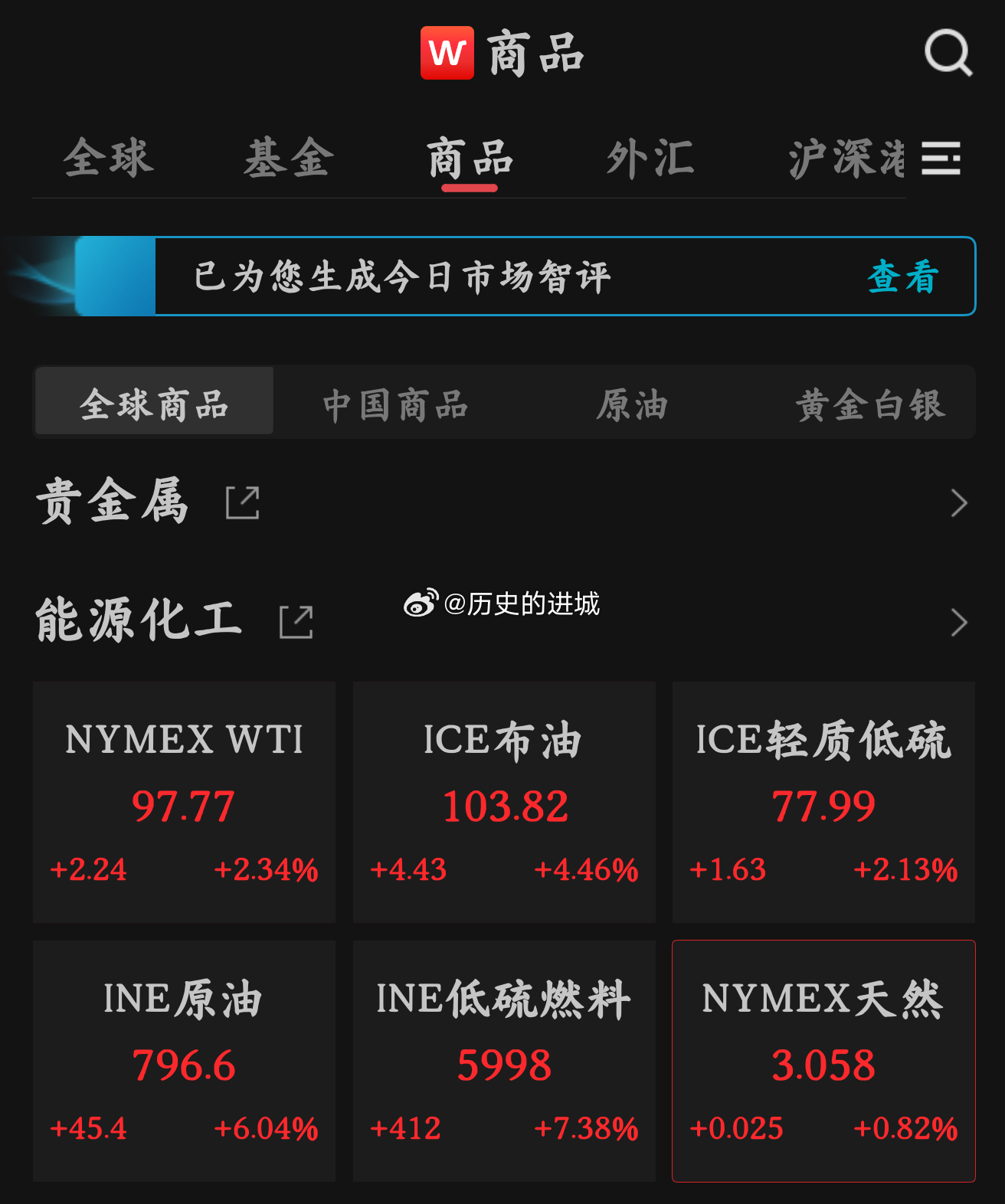Screen dimensions: 1005x1204
Task: Switch to the 全球 tab
Action: (x=110, y=159)
